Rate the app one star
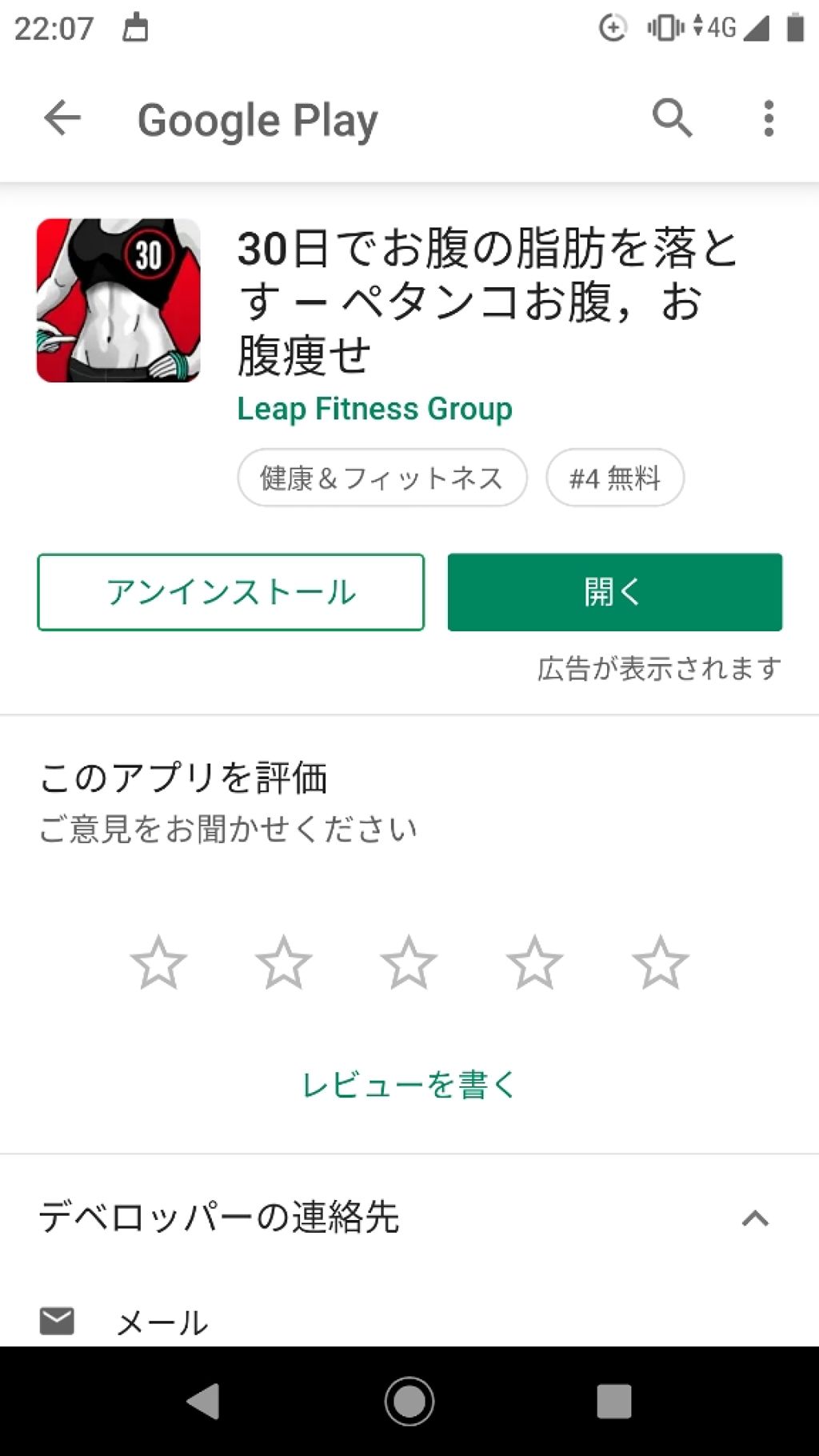819x1456 pixels. pos(158,963)
